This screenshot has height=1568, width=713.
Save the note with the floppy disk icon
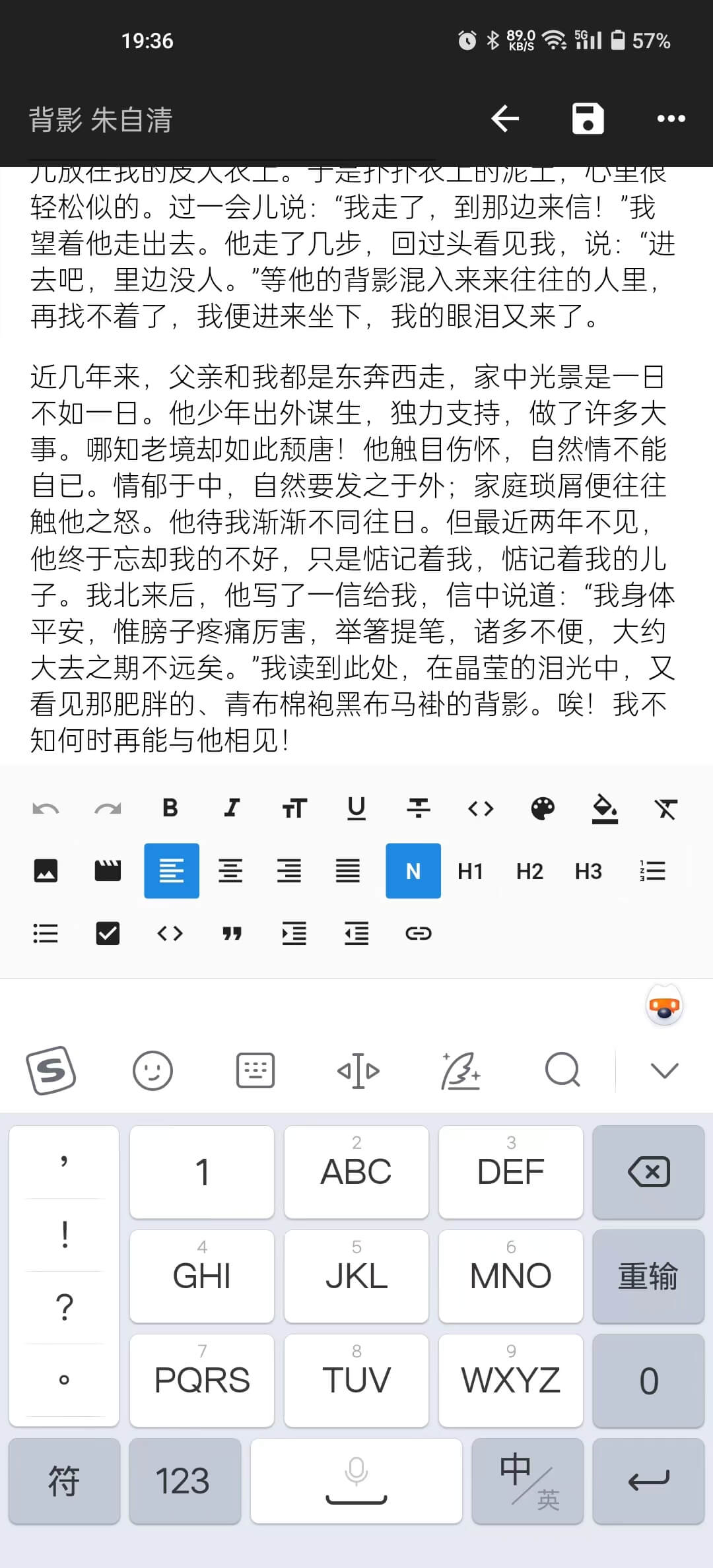[x=588, y=119]
